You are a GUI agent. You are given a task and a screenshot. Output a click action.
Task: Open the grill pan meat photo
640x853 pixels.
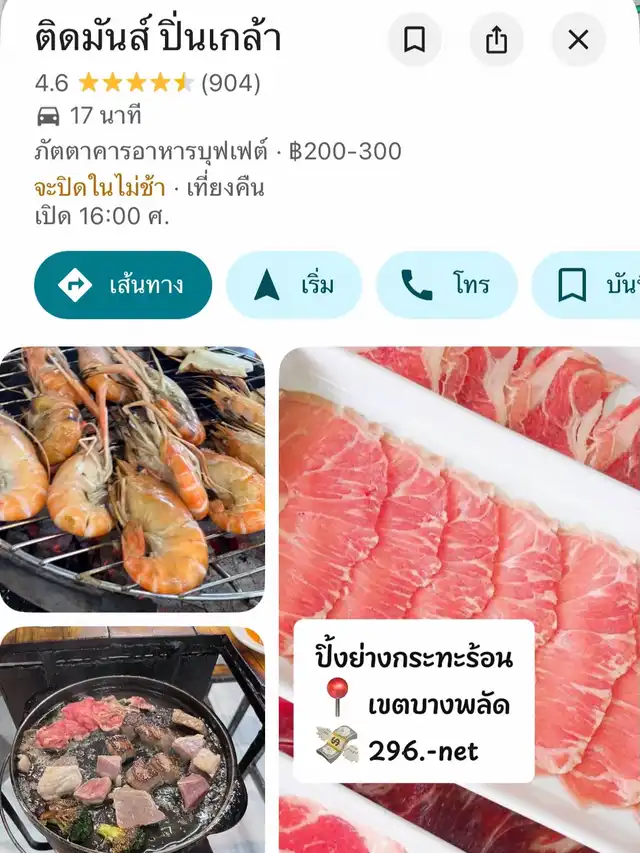[x=132, y=745]
